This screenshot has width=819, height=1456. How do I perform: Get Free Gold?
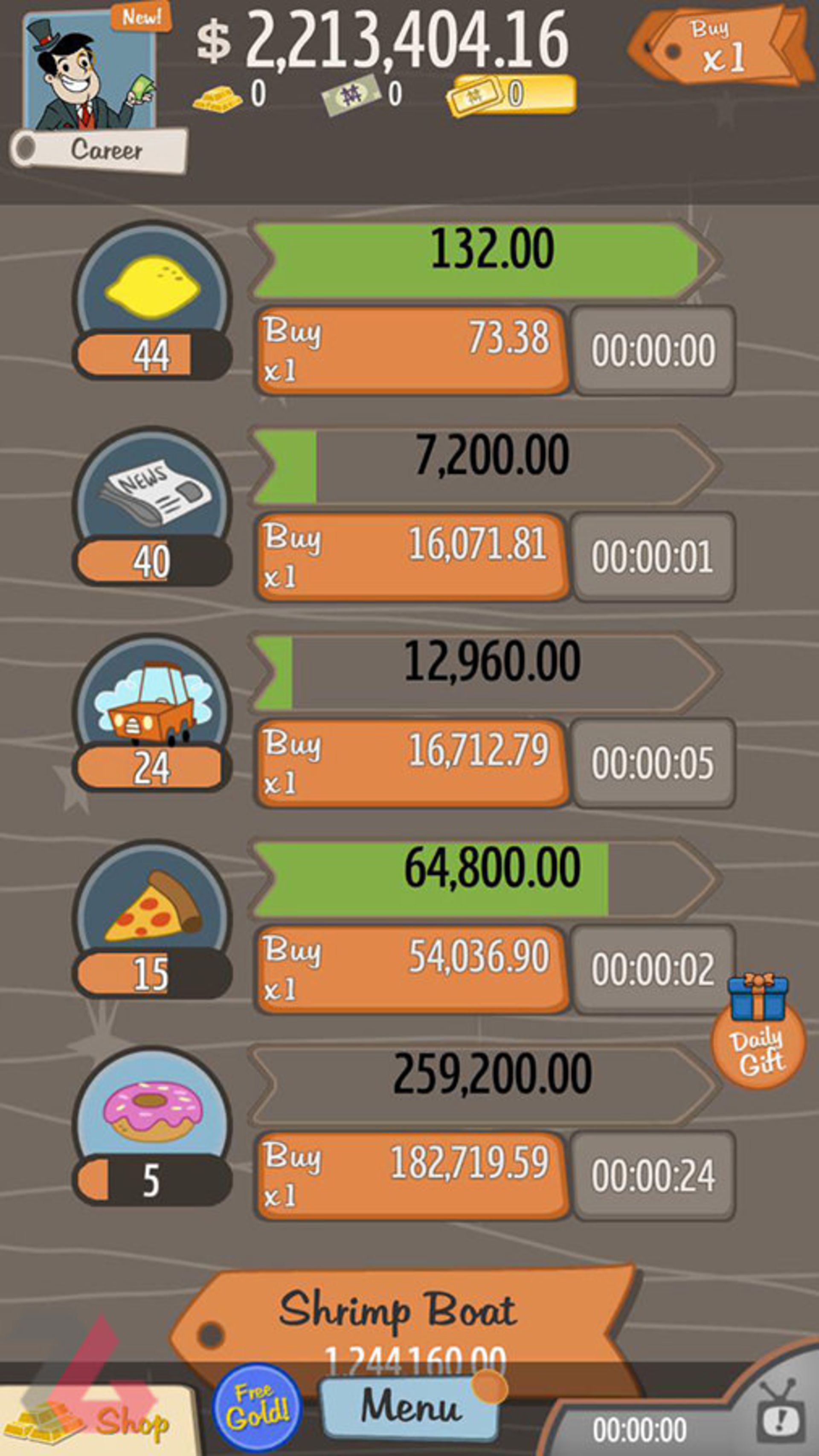click(x=257, y=1407)
